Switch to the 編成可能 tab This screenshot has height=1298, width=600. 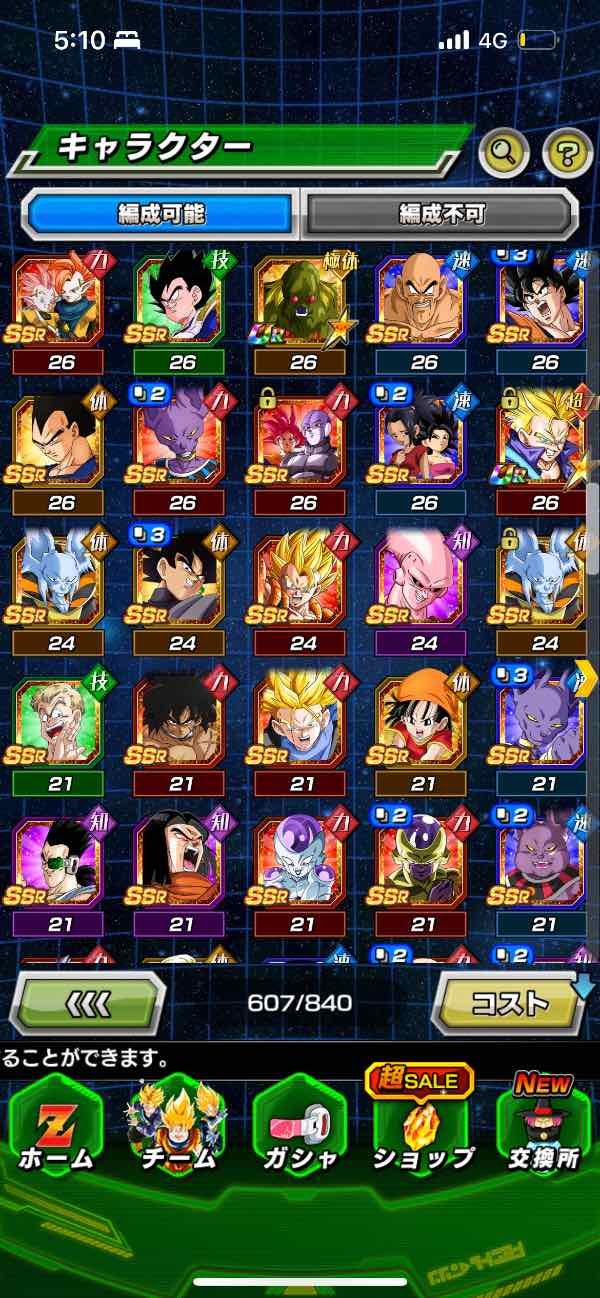click(x=161, y=213)
